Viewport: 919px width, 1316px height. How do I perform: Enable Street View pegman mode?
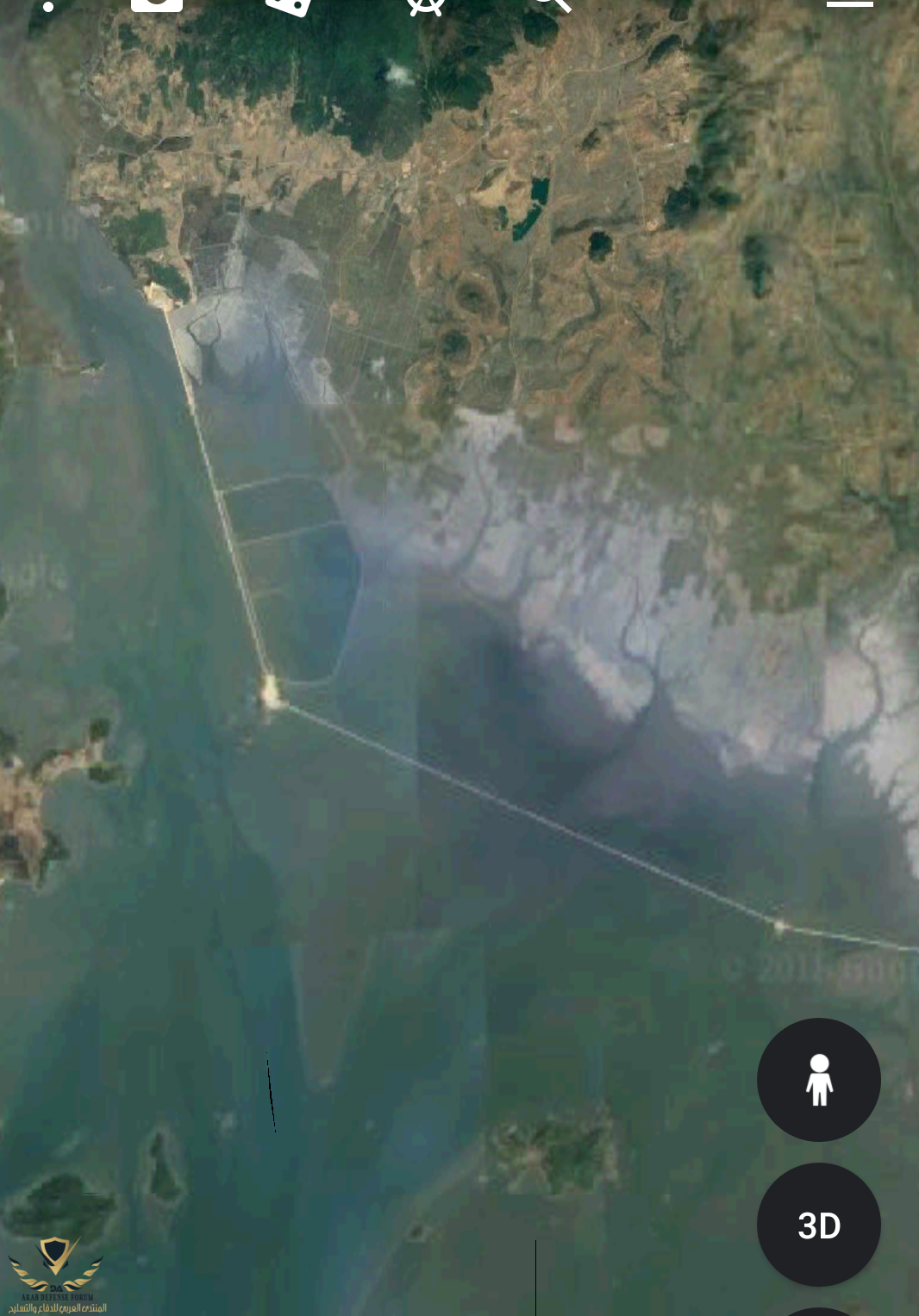818,1079
